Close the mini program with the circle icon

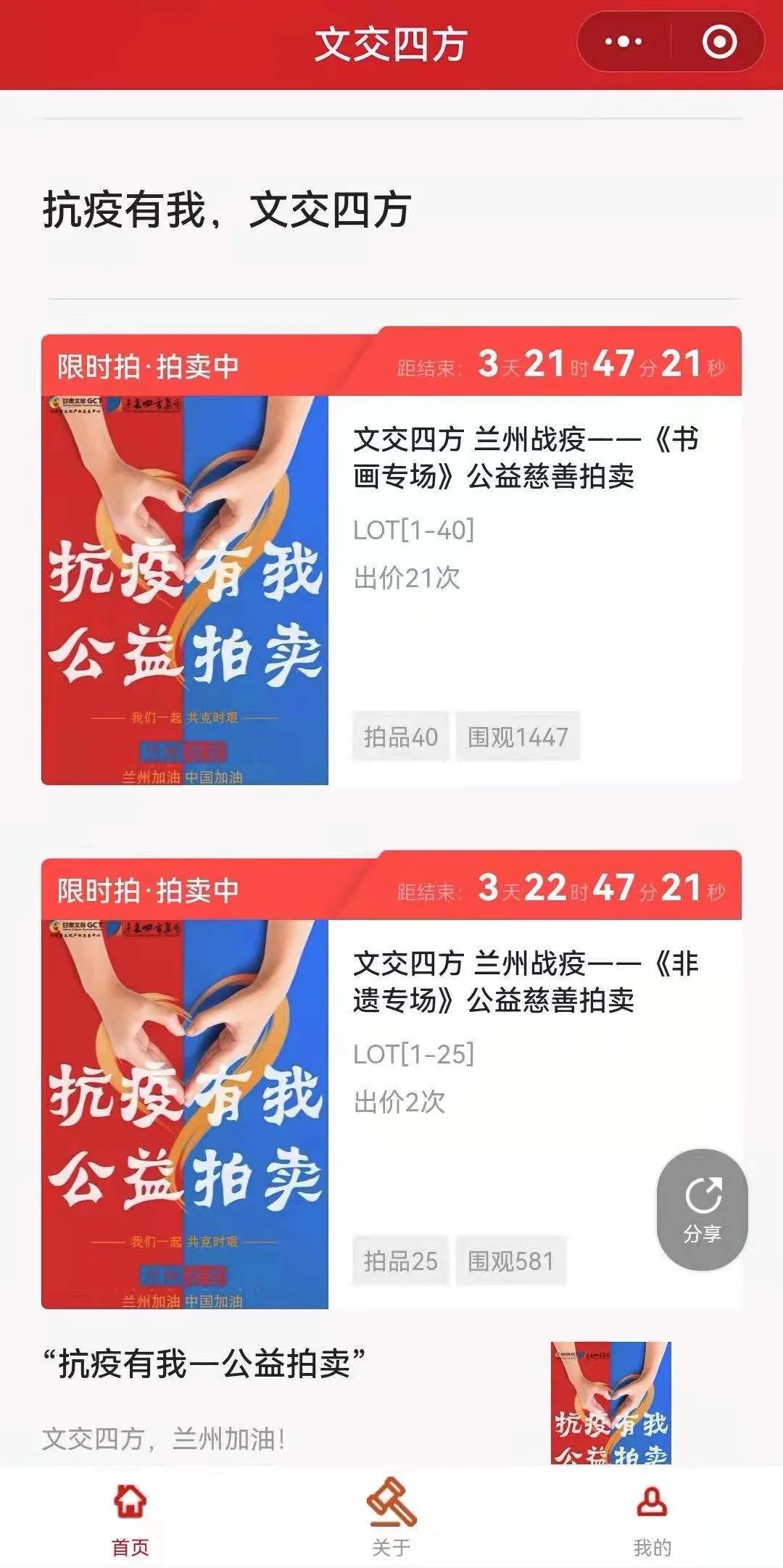(719, 42)
